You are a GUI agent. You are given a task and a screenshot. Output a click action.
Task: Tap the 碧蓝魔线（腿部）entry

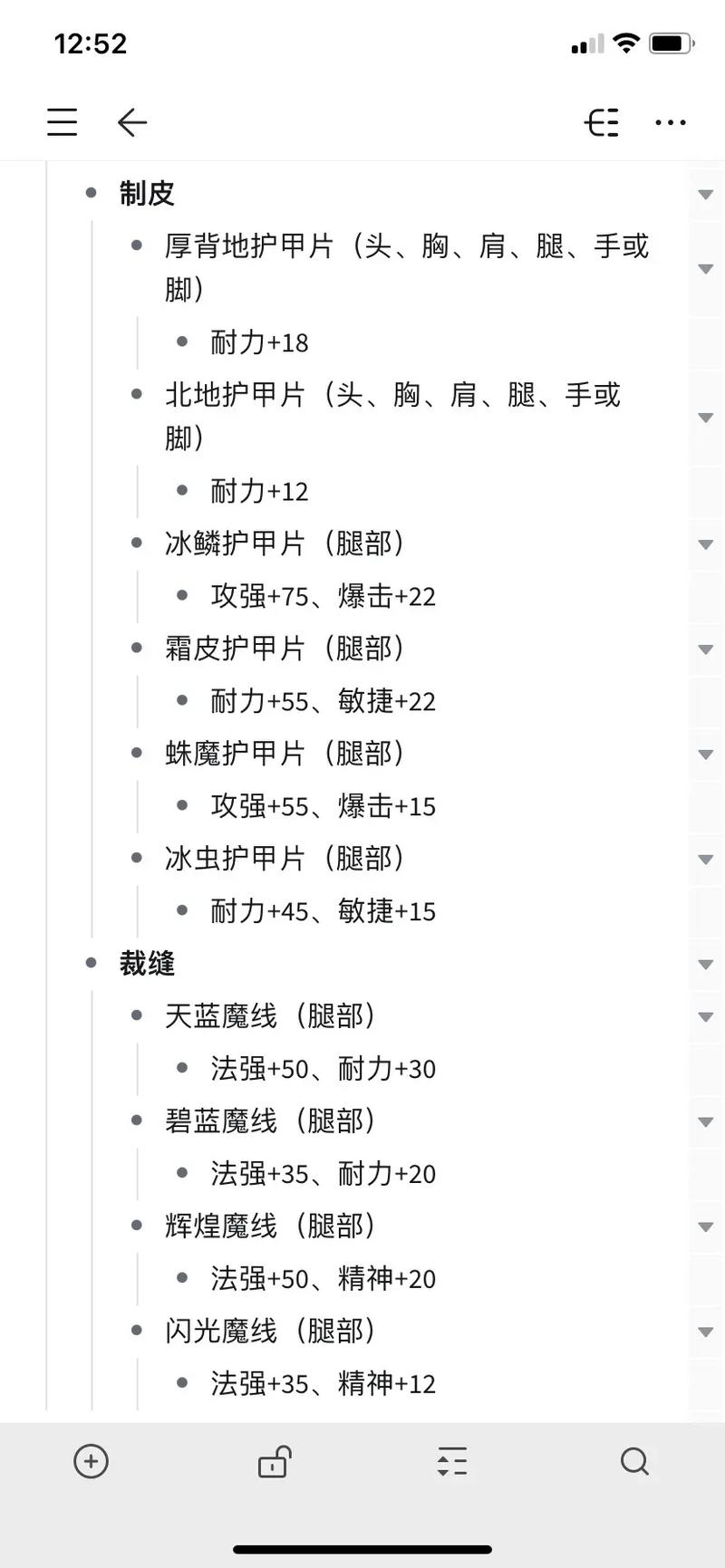click(x=268, y=1121)
